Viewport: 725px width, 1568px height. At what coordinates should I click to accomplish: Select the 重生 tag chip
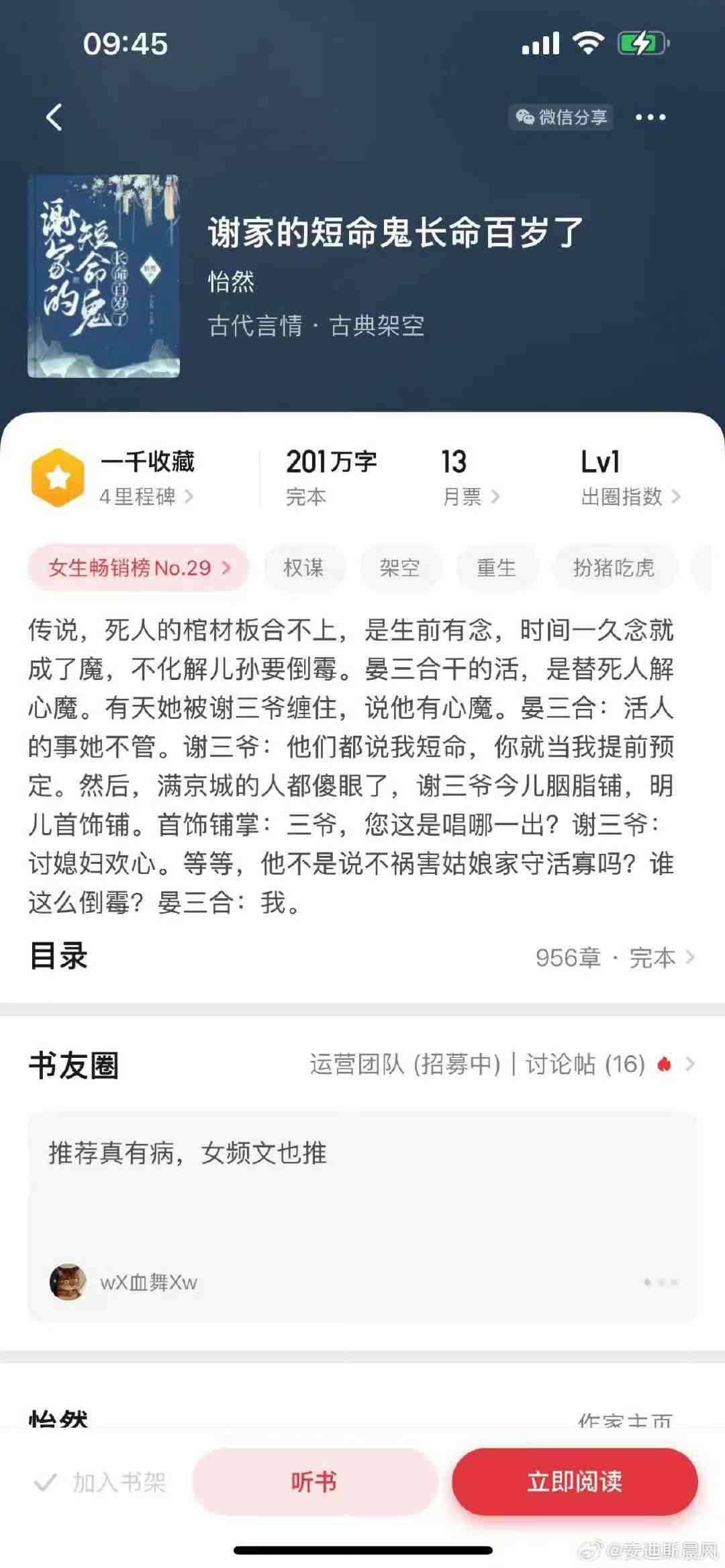click(496, 568)
